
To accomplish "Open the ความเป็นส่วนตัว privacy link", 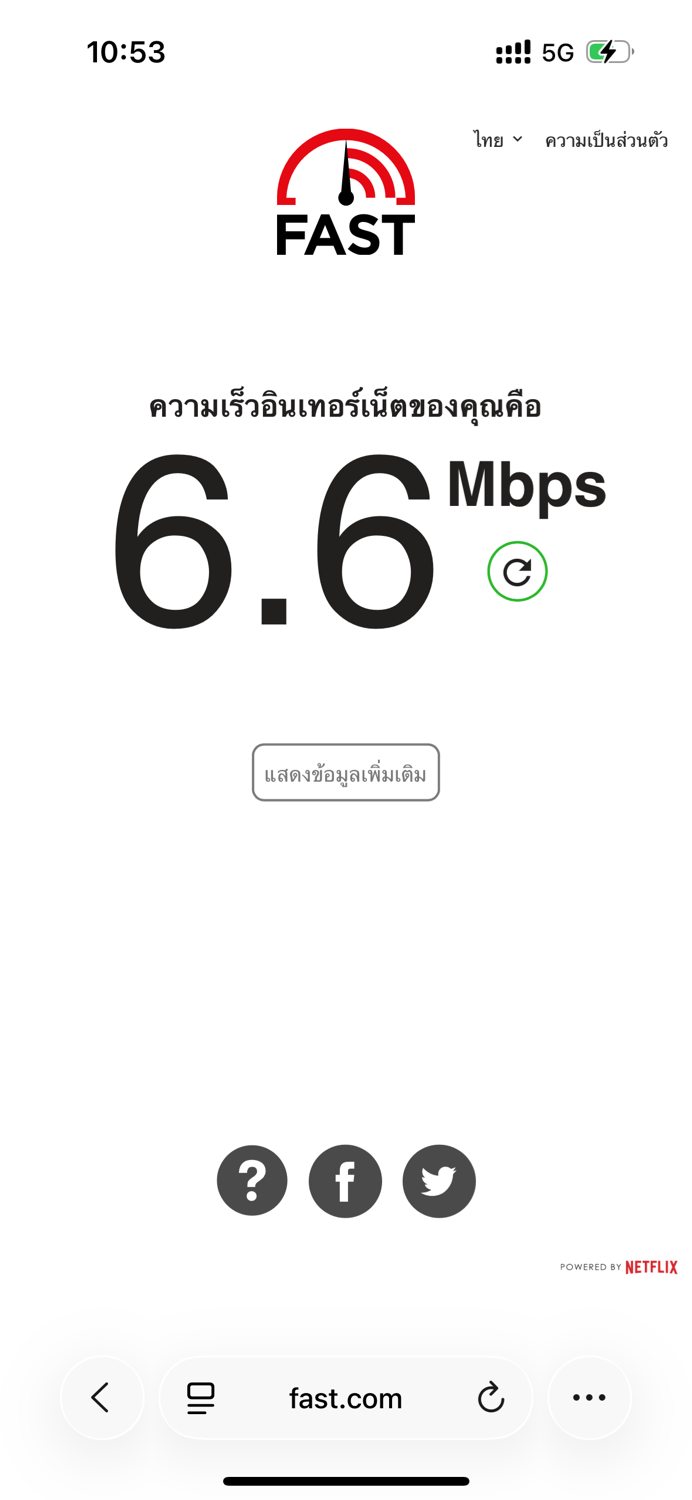I will [606, 141].
